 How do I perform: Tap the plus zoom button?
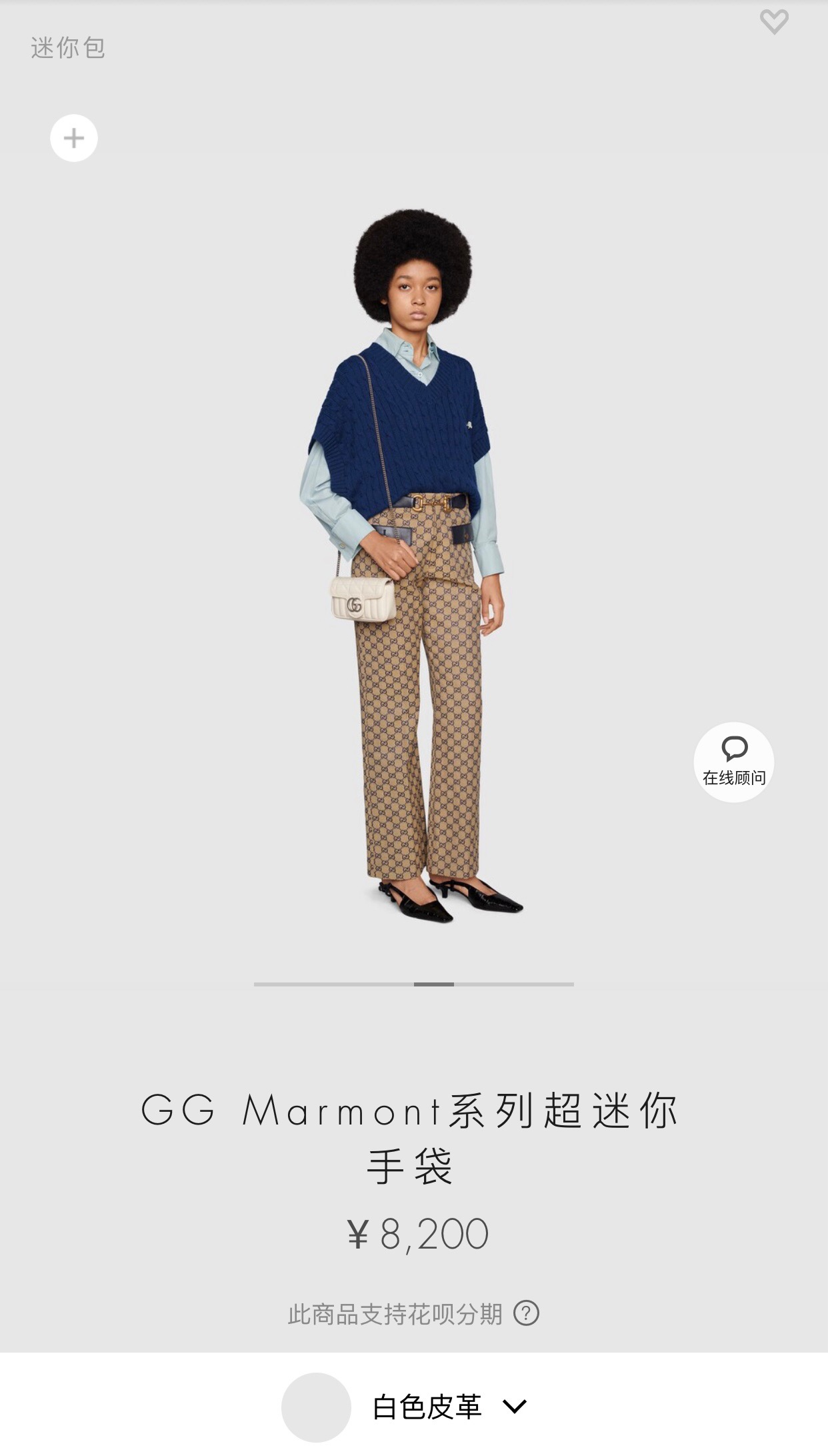[x=74, y=138]
